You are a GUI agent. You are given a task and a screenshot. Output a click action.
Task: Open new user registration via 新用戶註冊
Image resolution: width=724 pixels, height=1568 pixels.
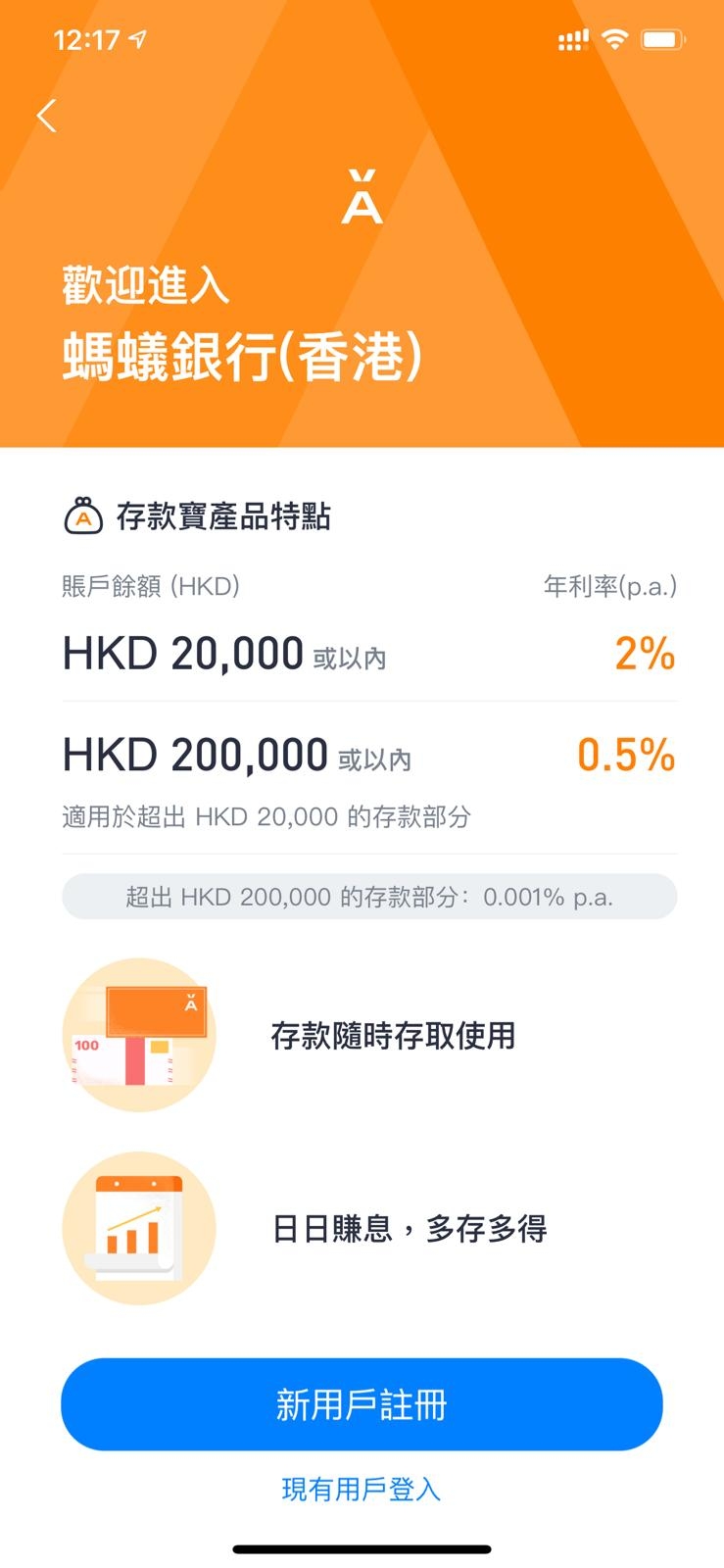tap(362, 1403)
